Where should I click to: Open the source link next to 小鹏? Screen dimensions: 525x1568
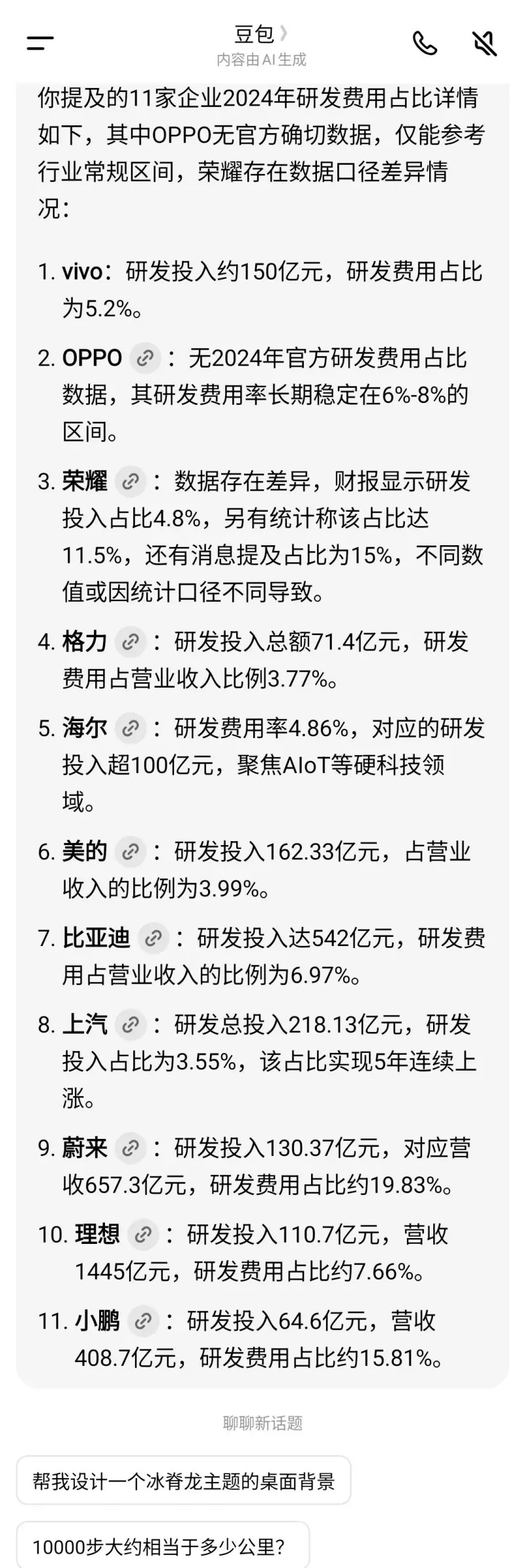142,1320
